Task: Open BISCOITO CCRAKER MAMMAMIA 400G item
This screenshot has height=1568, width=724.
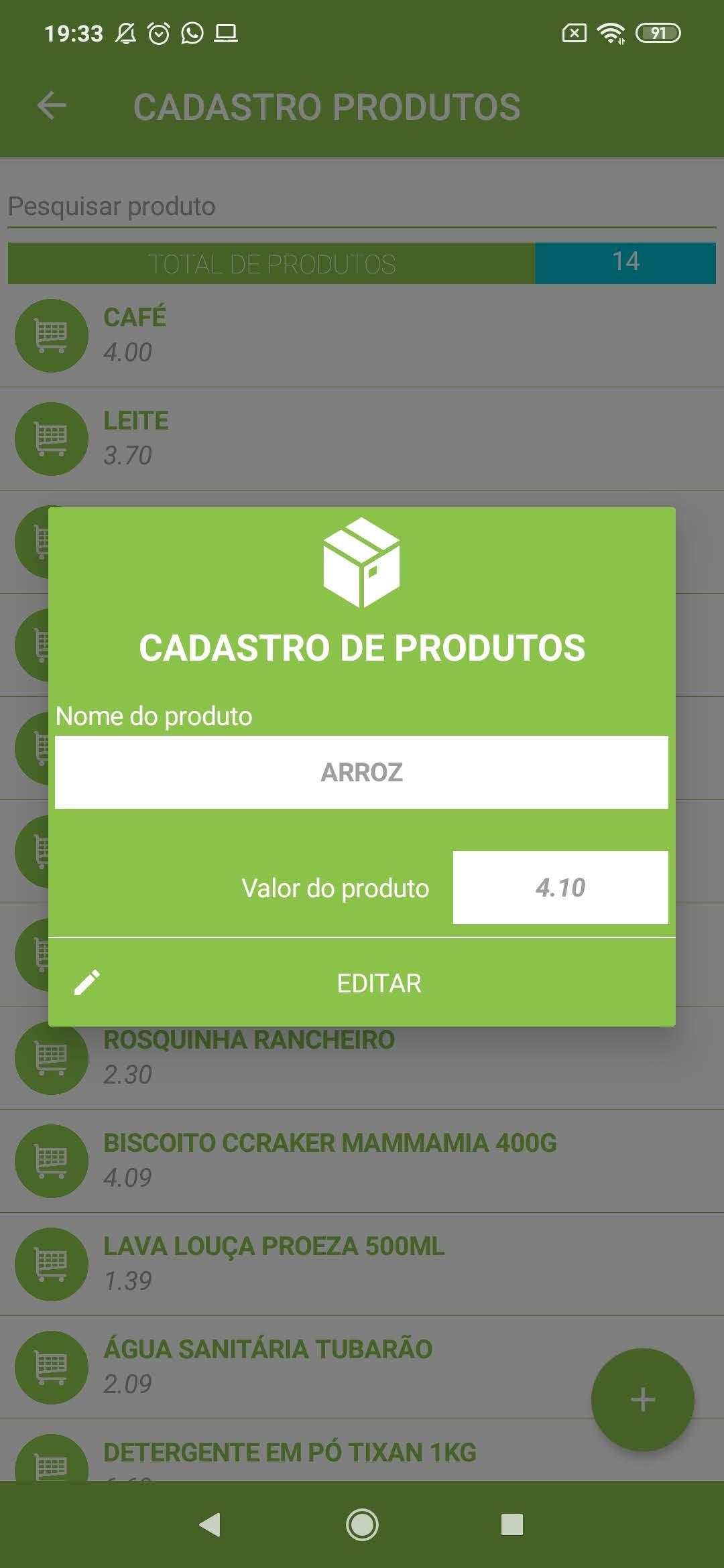Action: point(362,1161)
